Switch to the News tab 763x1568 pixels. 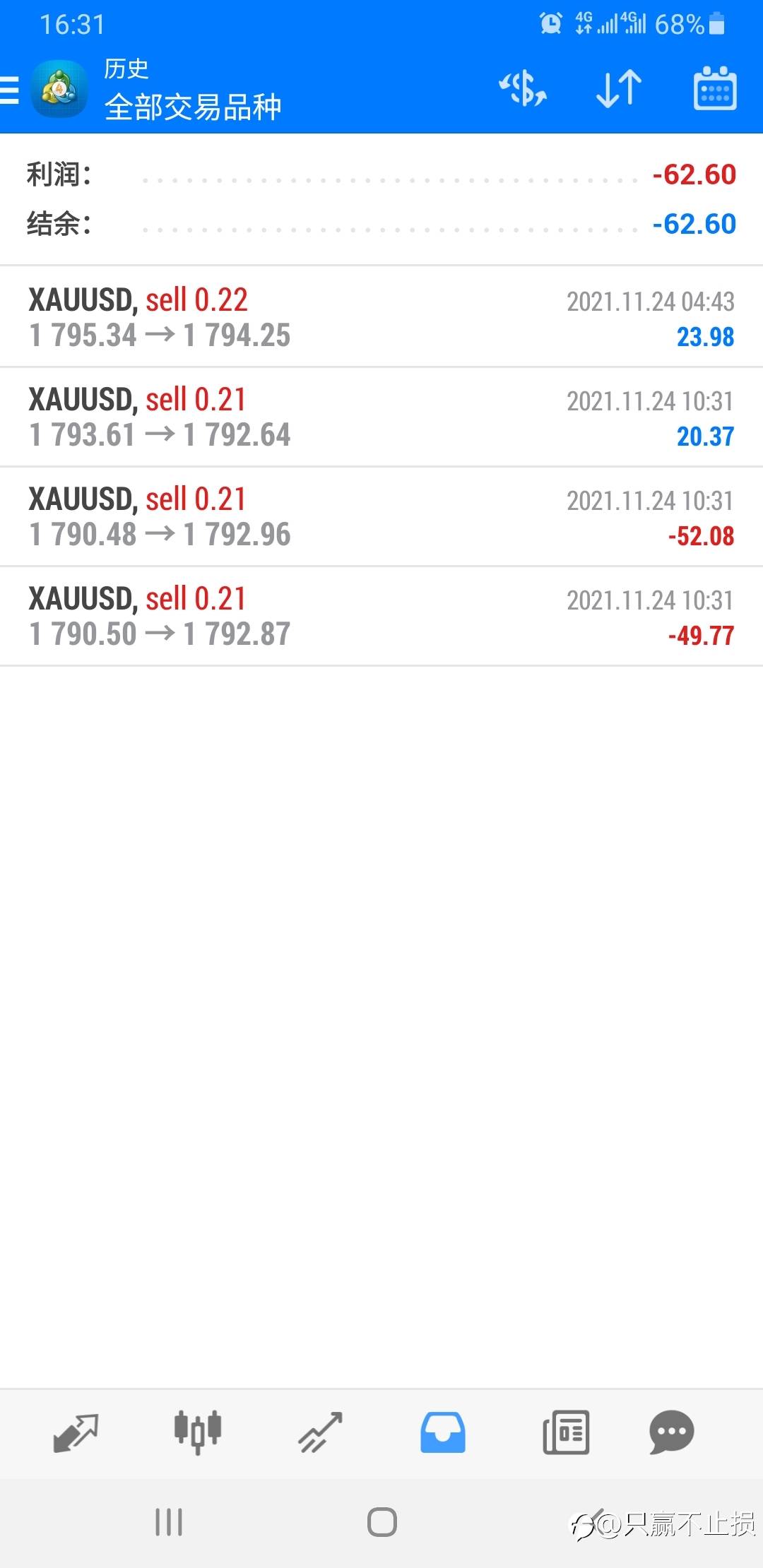566,1432
